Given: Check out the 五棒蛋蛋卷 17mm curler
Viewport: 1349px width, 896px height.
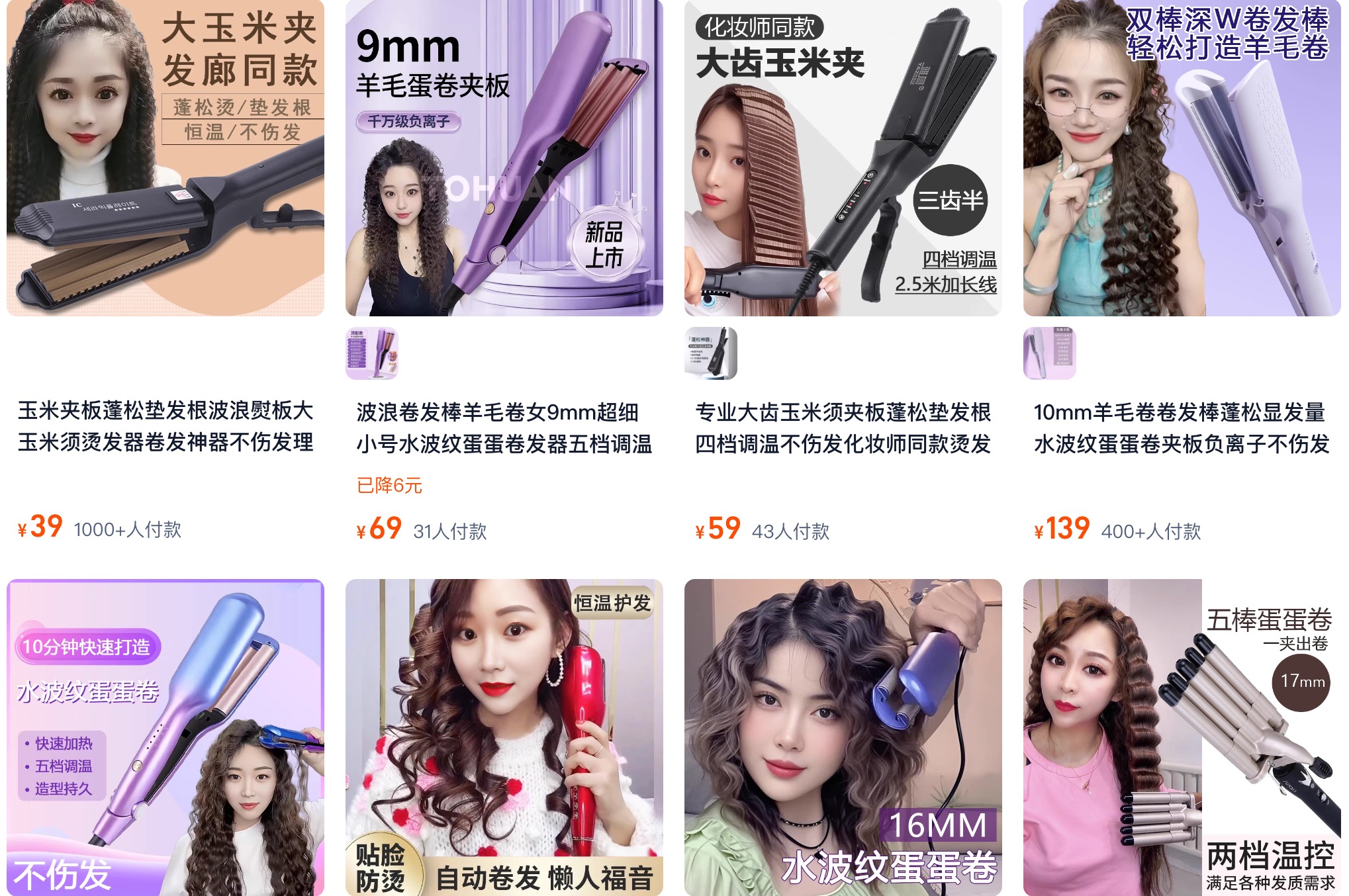Looking at the screenshot, I should (x=1182, y=737).
